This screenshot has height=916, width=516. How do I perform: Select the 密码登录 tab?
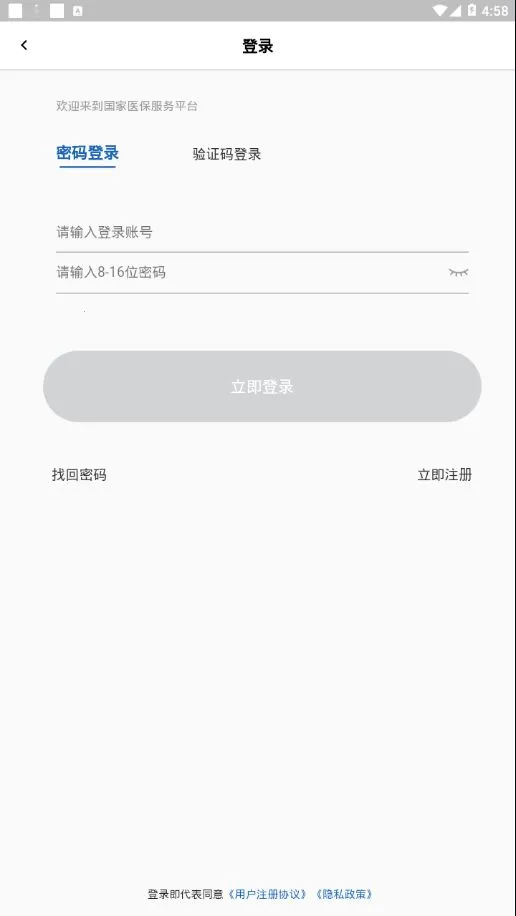coord(88,153)
